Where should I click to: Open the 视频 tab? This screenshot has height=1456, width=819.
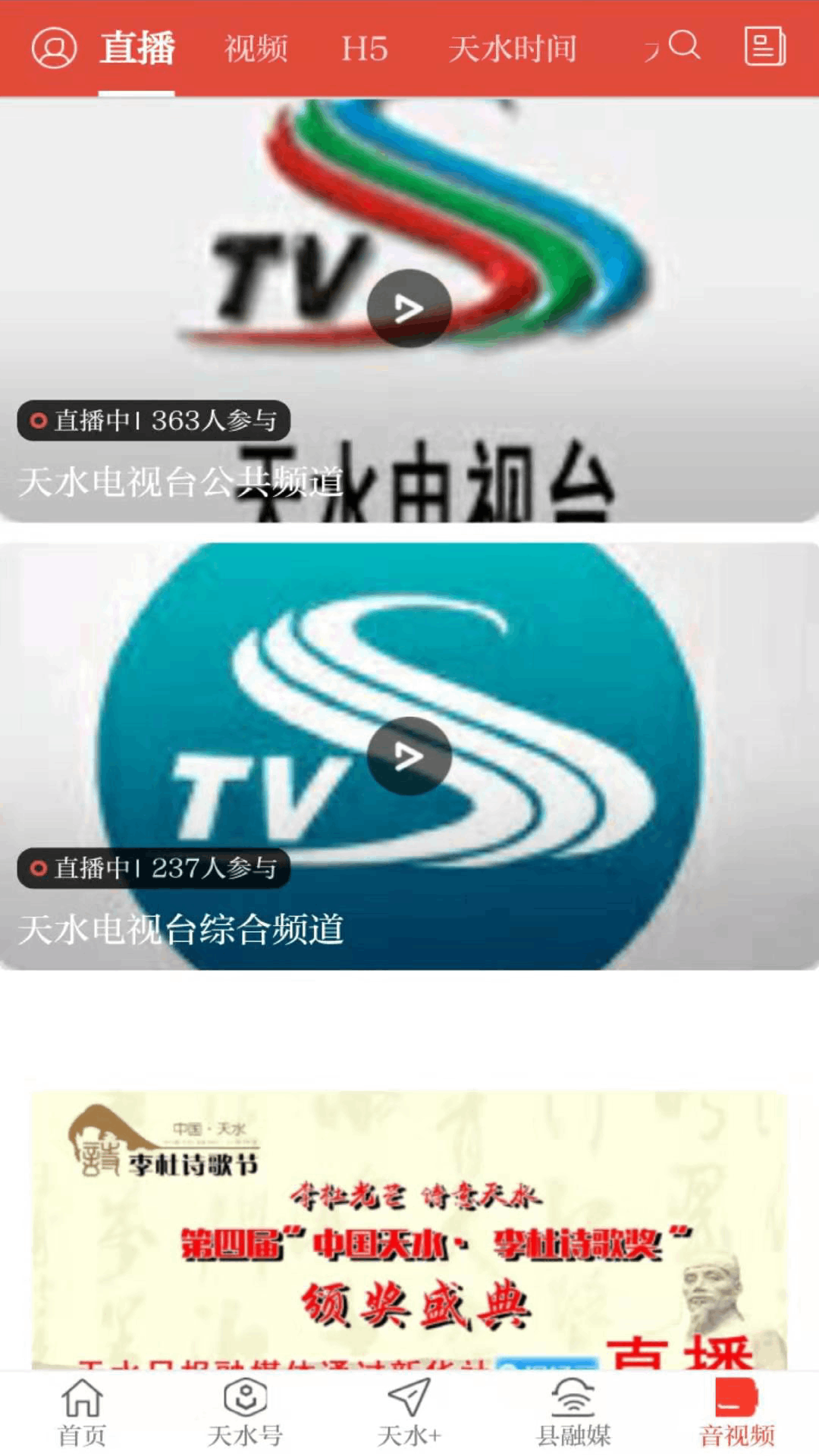click(x=256, y=47)
